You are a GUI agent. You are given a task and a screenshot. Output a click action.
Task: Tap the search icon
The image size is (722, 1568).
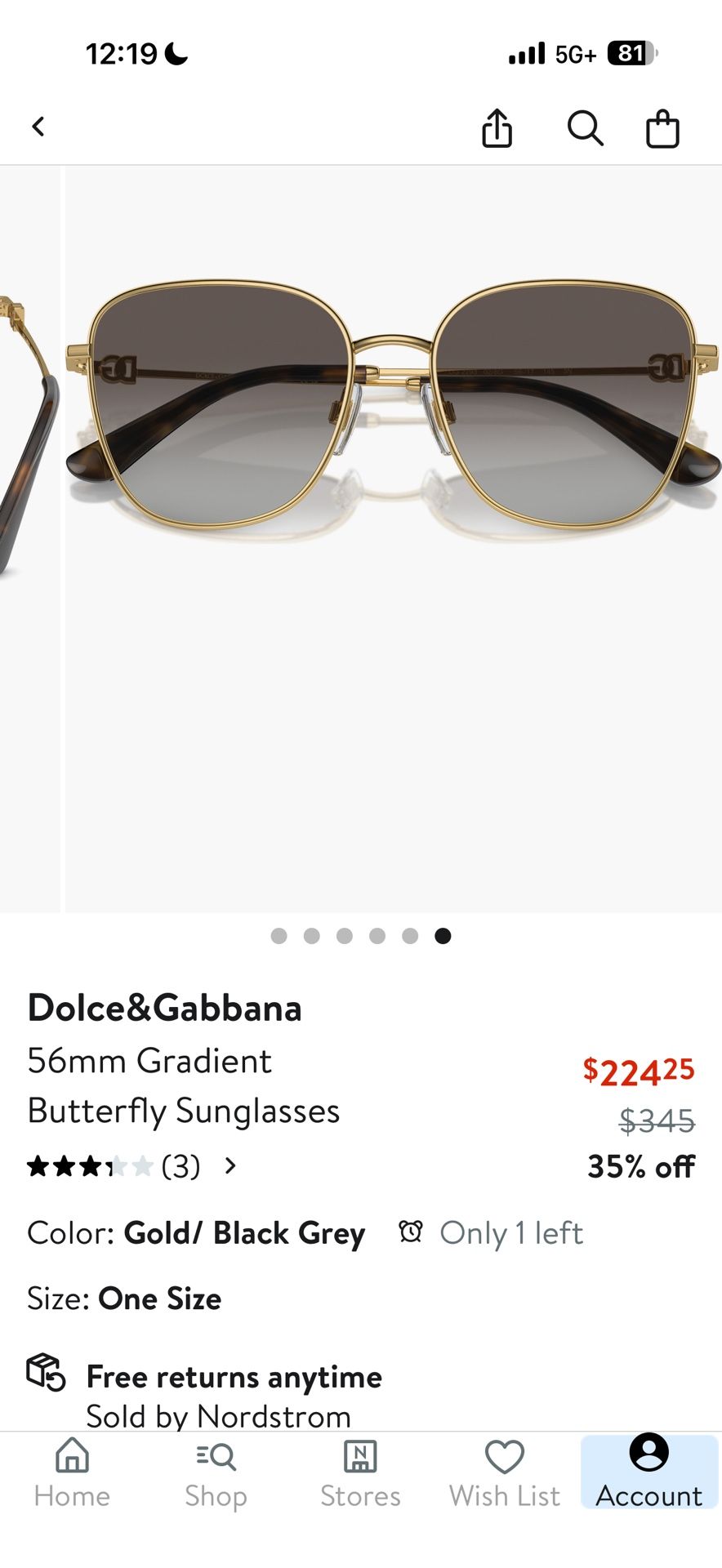point(585,128)
